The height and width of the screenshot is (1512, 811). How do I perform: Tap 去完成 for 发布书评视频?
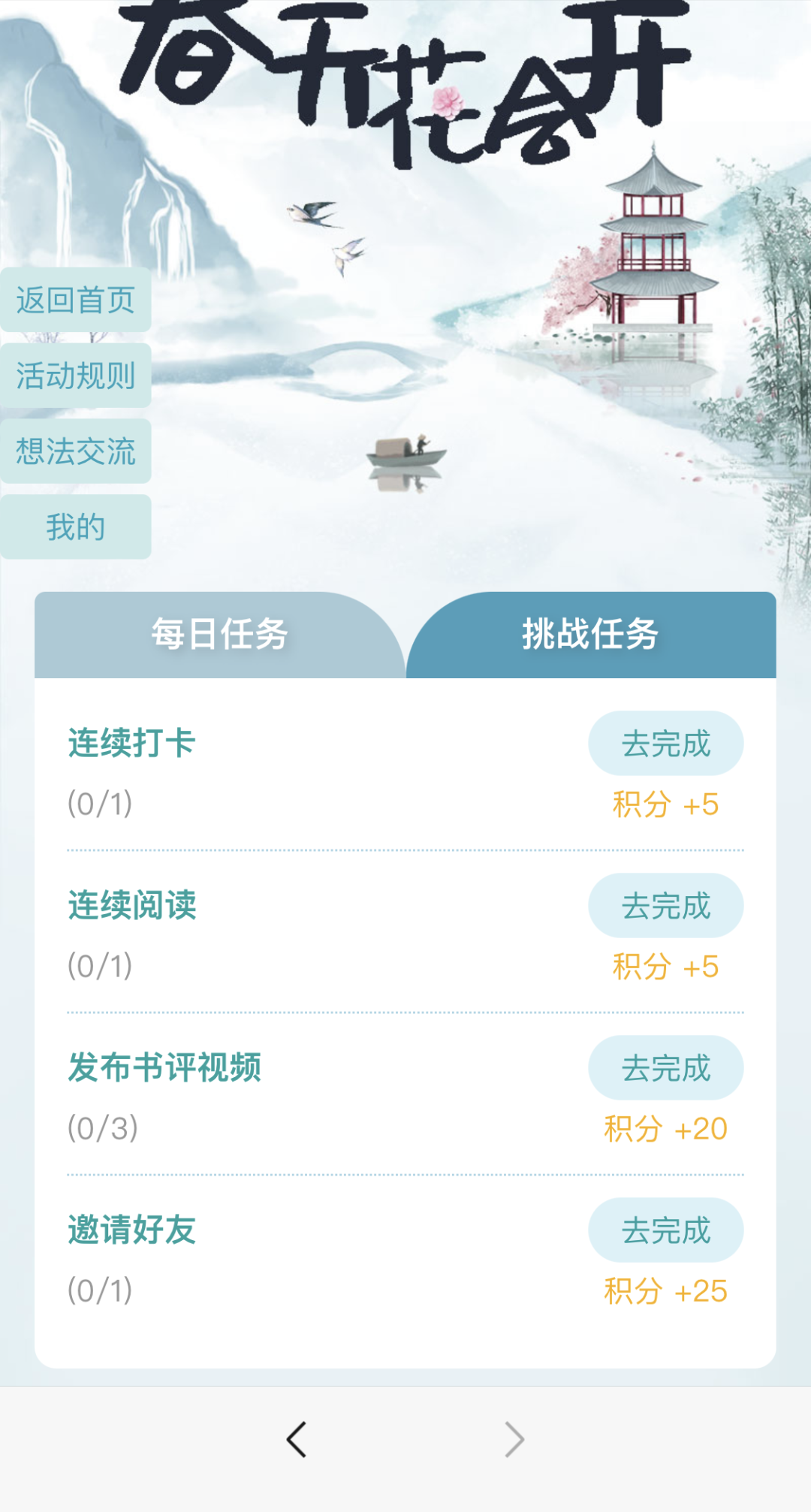coord(665,1068)
